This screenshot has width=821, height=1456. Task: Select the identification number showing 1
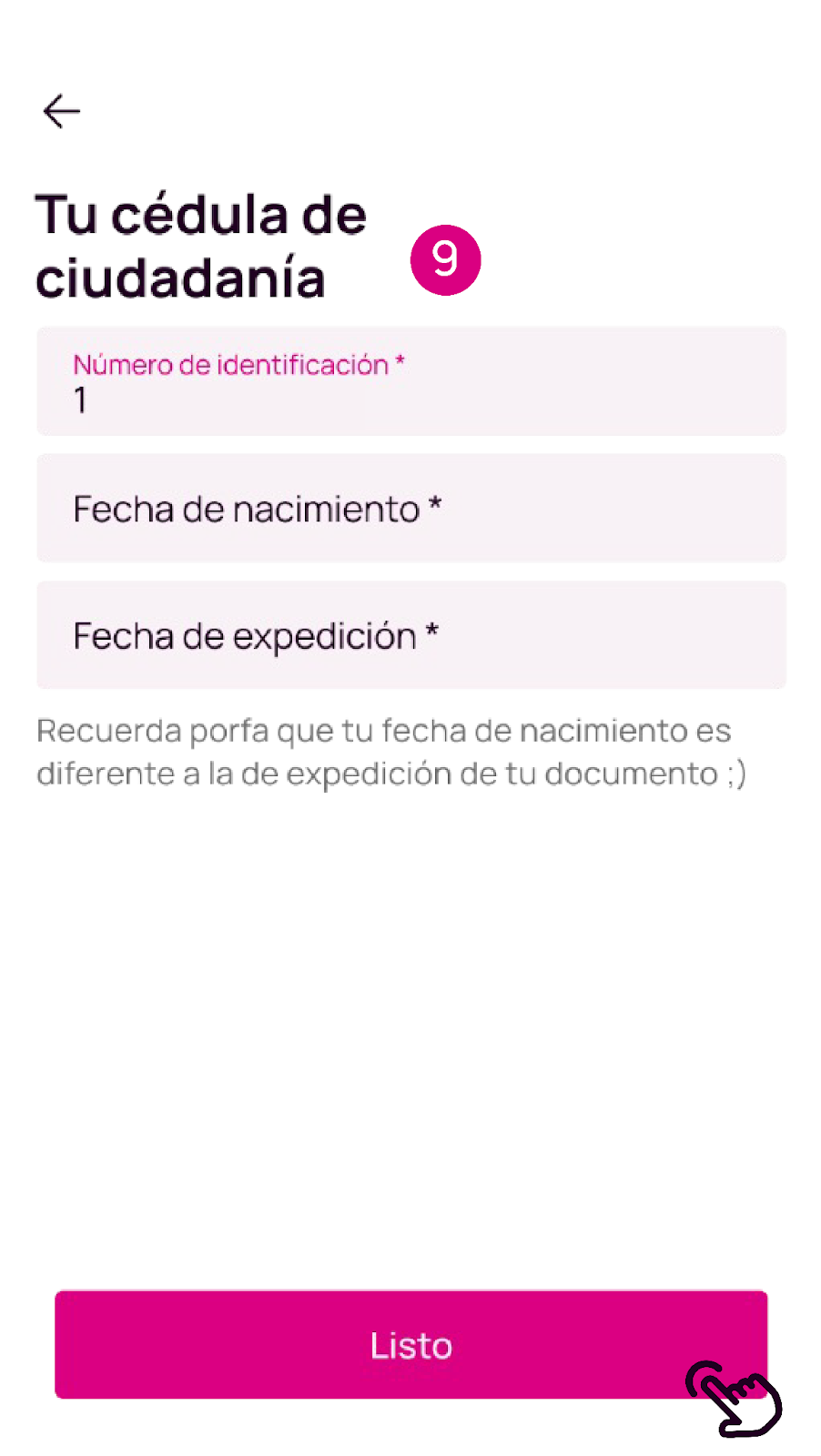point(80,399)
